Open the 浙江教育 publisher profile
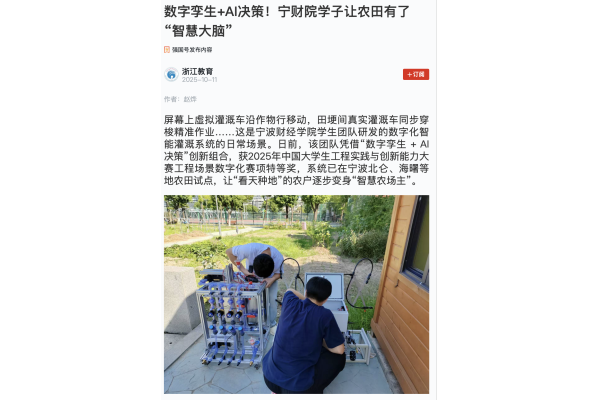Viewport: 600px width, 400px height. coord(197,71)
